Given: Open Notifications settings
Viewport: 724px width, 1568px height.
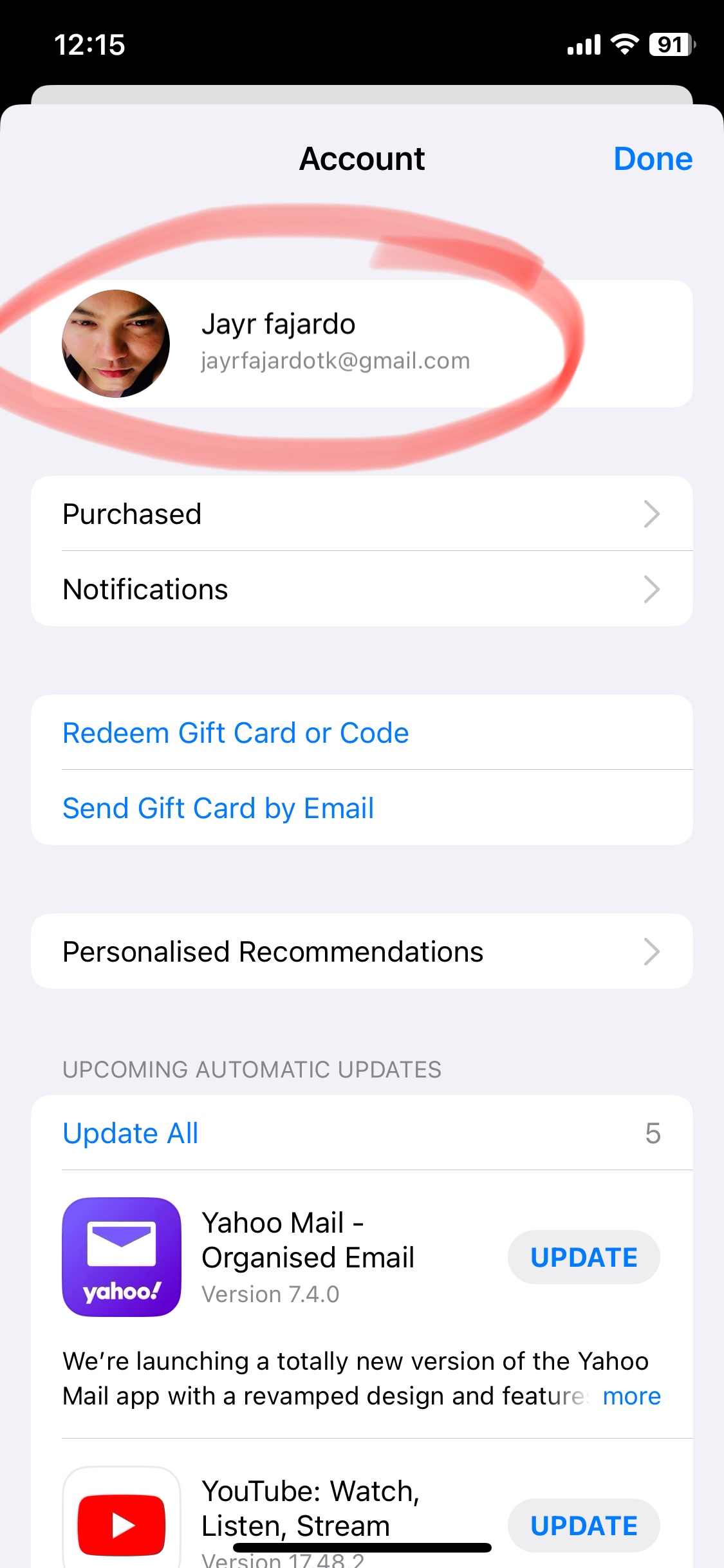Looking at the screenshot, I should (x=362, y=589).
